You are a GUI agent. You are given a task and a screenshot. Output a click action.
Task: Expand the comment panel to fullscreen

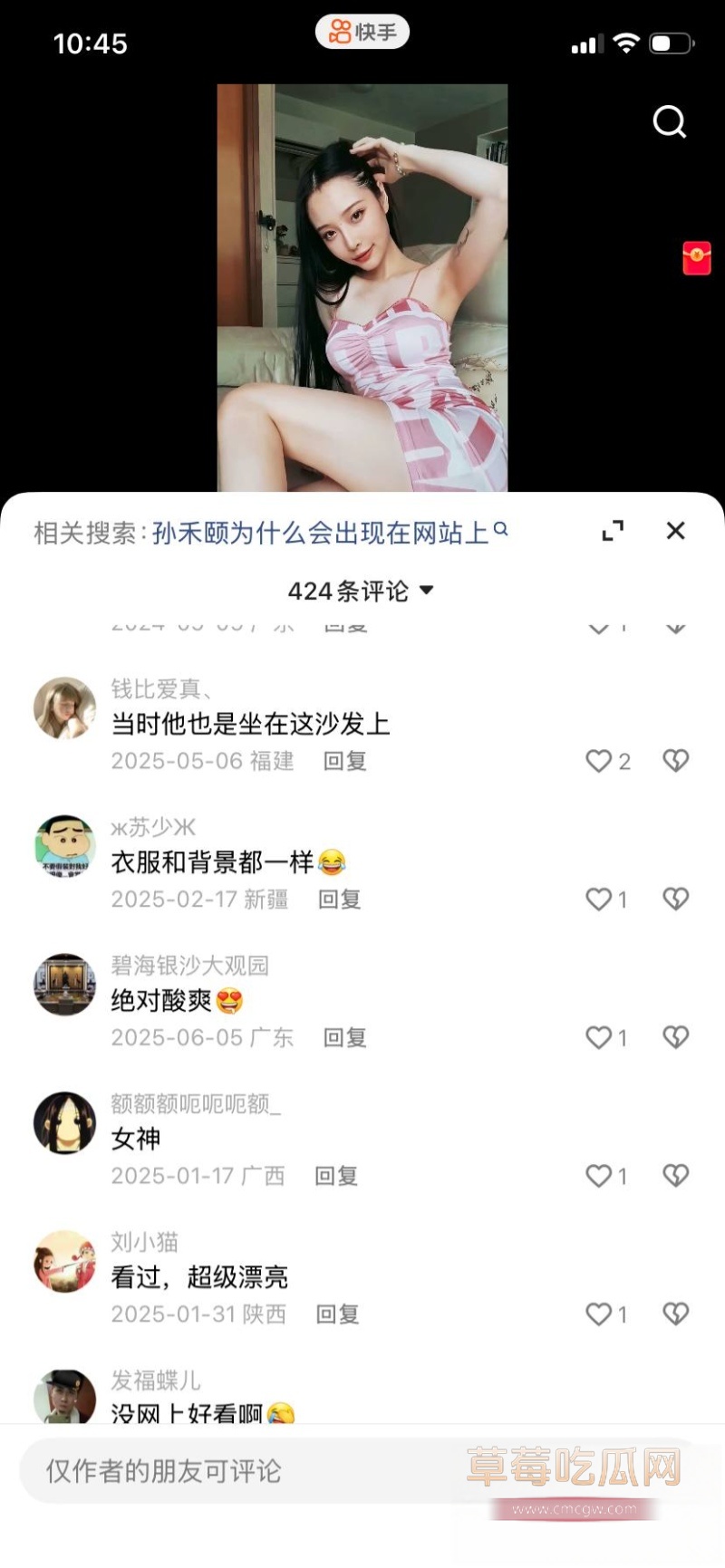click(x=614, y=531)
